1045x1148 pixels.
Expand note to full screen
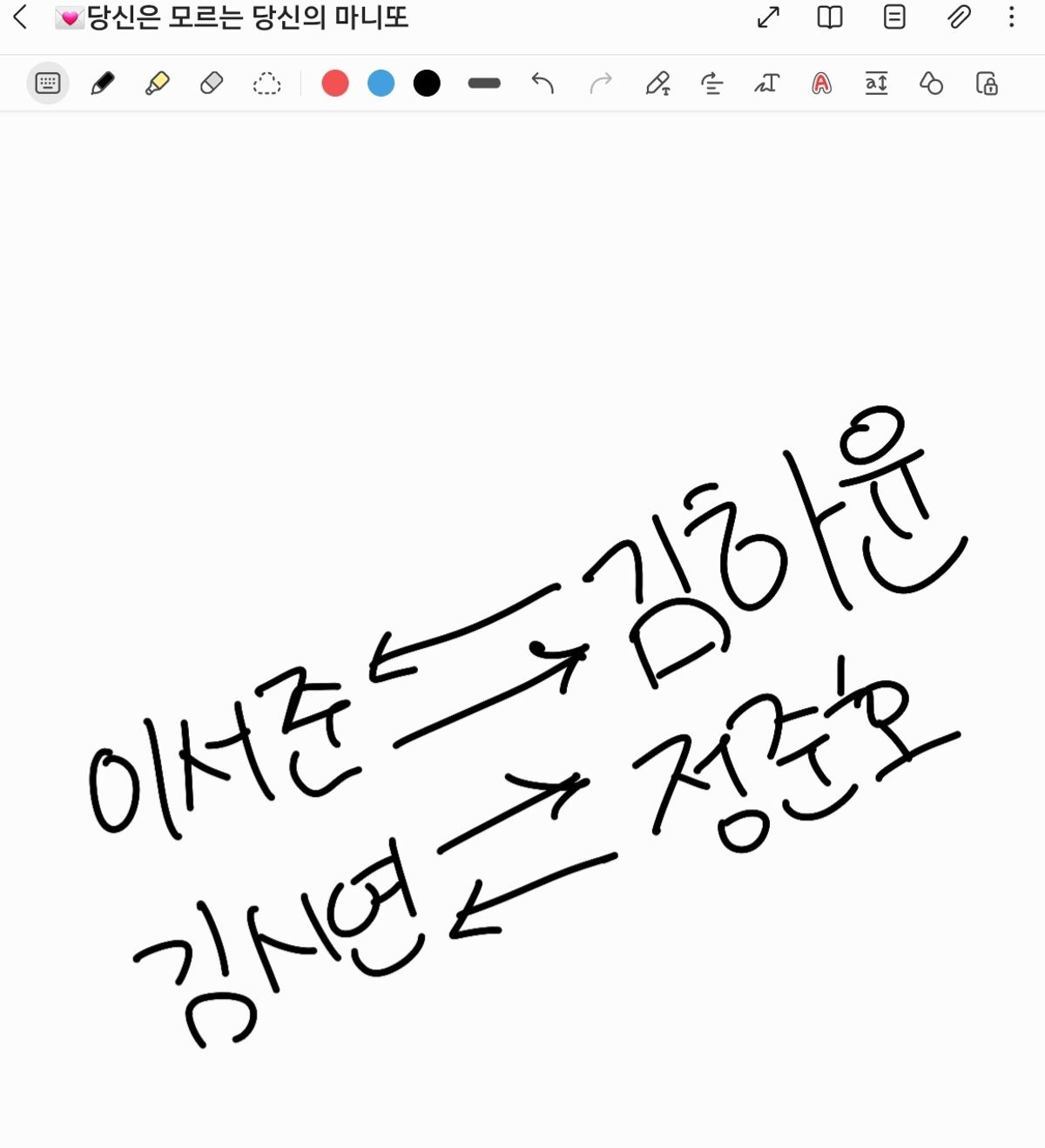click(x=768, y=17)
